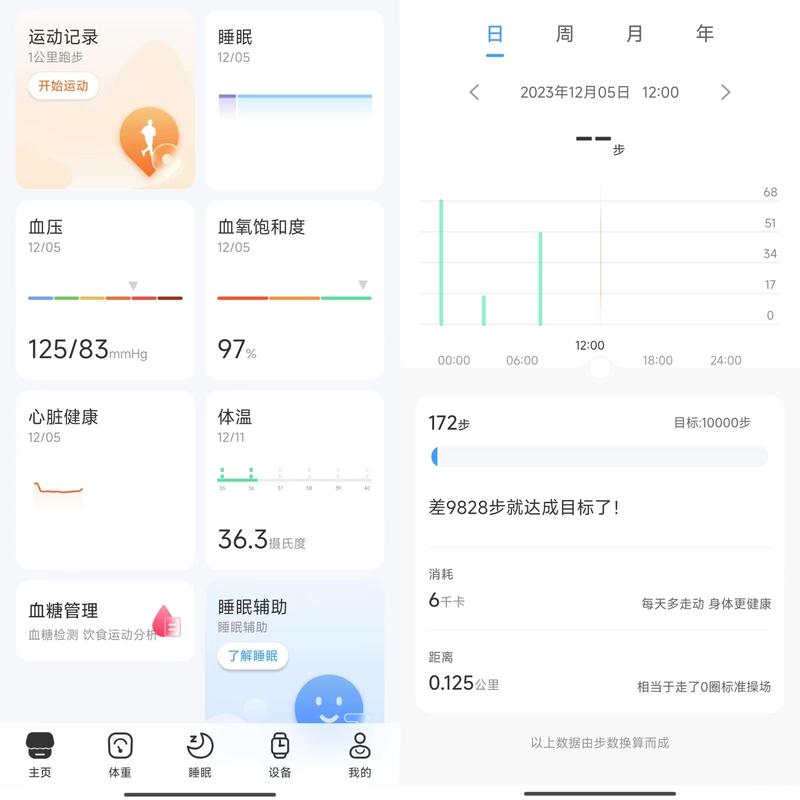800x800 pixels.
Task: Open the 我的 profile tab
Action: click(x=360, y=754)
